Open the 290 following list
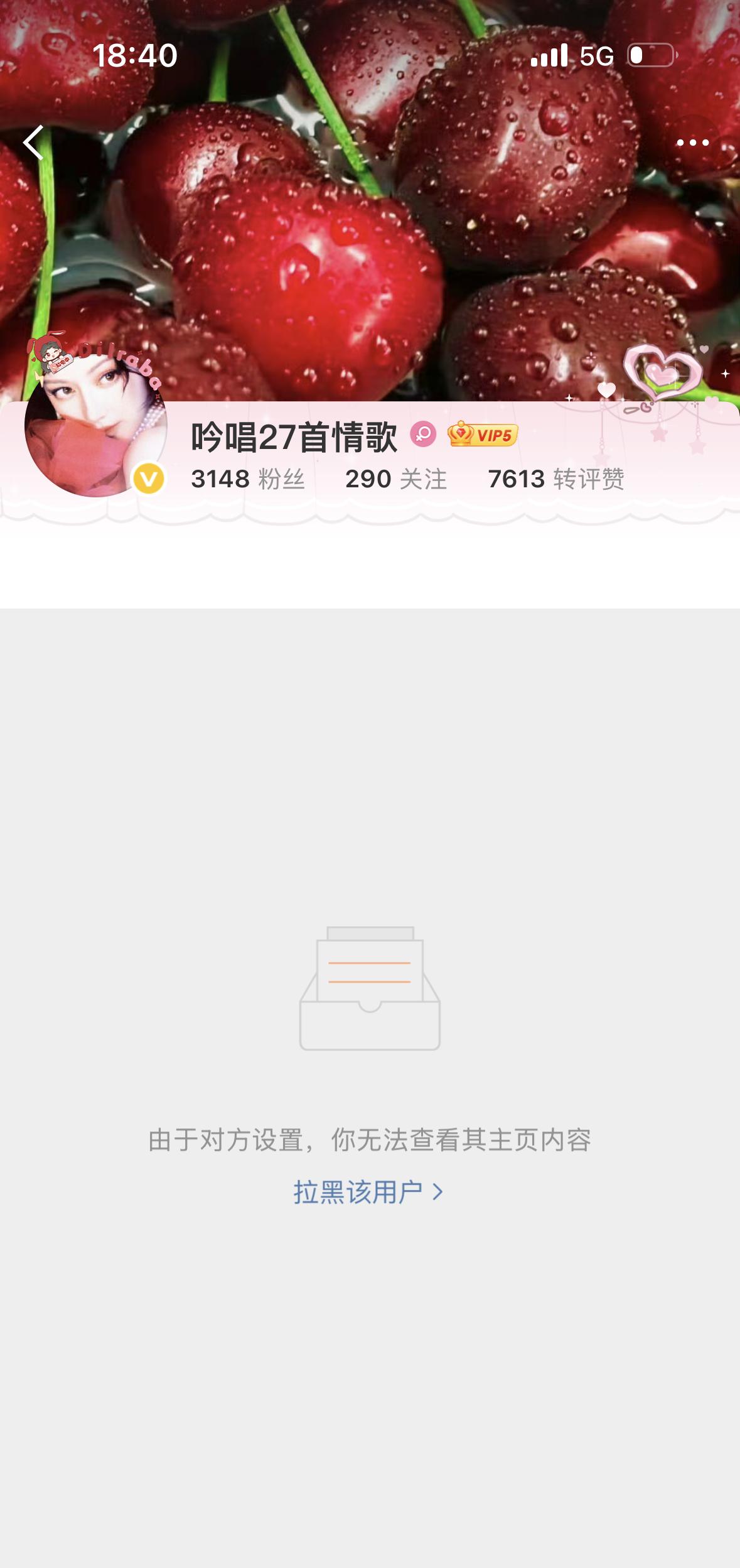740x1568 pixels. [395, 479]
